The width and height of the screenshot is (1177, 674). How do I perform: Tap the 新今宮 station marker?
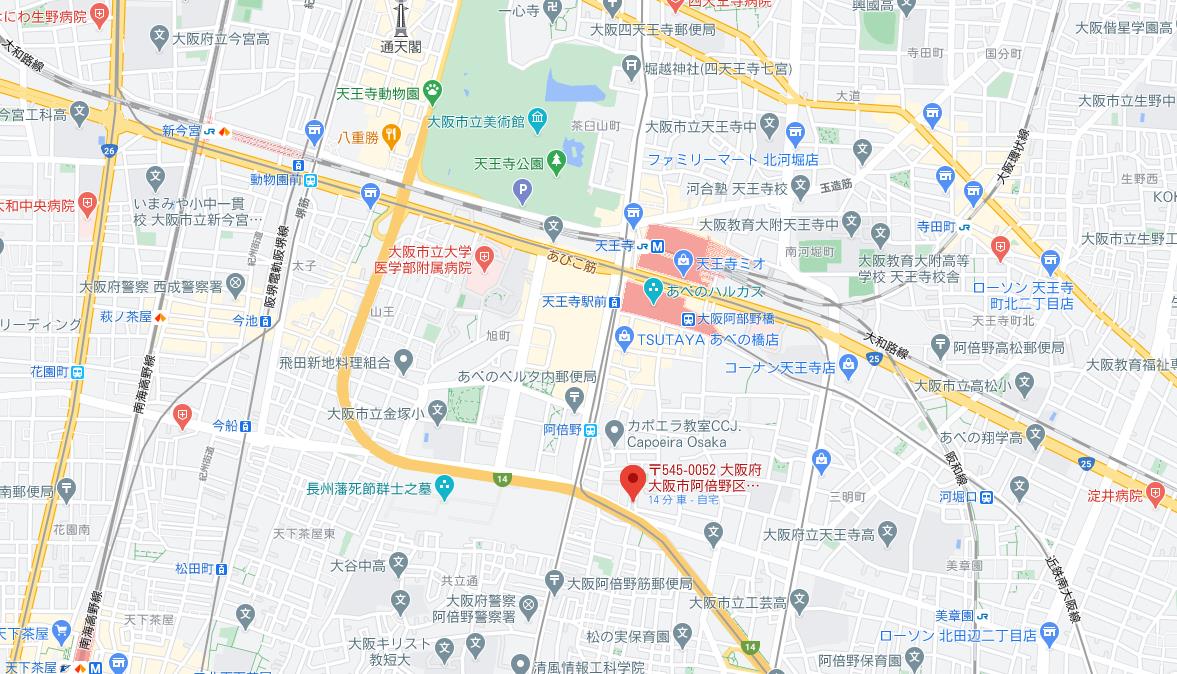point(211,131)
